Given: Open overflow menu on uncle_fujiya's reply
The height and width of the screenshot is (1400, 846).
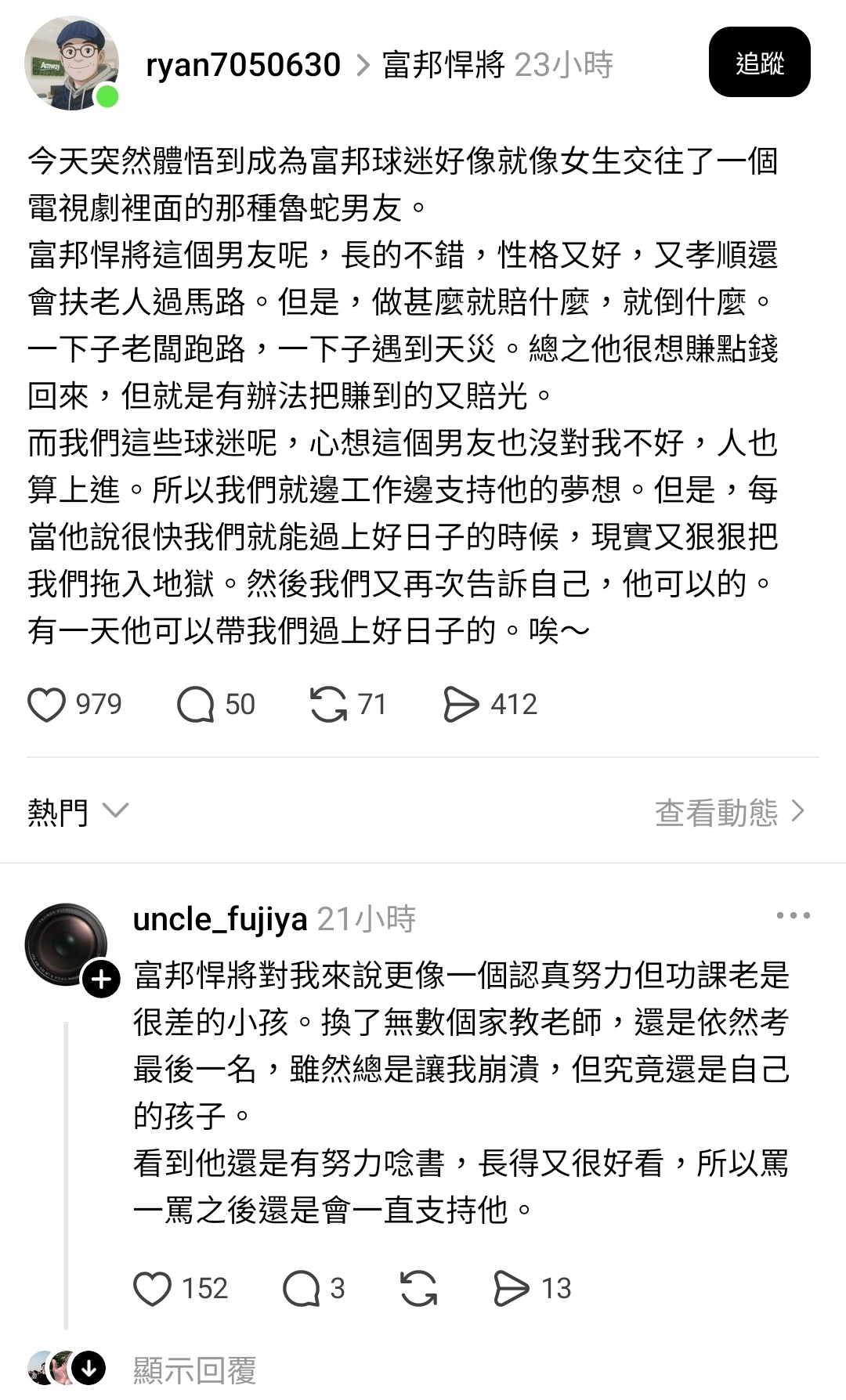Looking at the screenshot, I should 793,915.
